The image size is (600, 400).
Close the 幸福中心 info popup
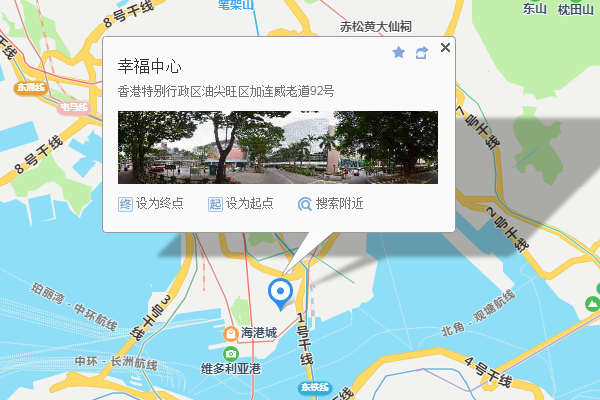(446, 47)
